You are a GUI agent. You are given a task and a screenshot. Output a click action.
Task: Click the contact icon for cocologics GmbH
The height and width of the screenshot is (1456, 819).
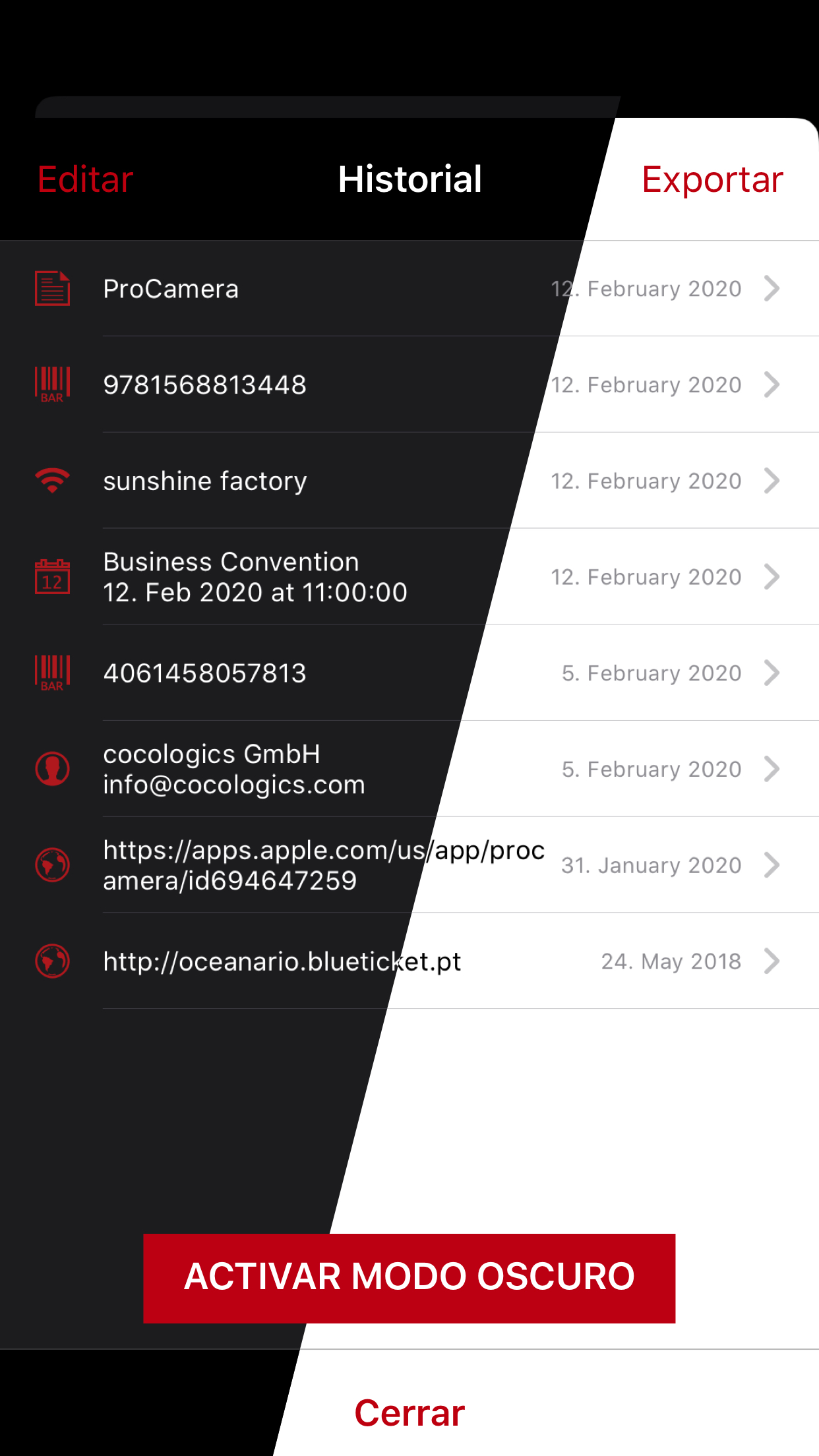click(52, 769)
